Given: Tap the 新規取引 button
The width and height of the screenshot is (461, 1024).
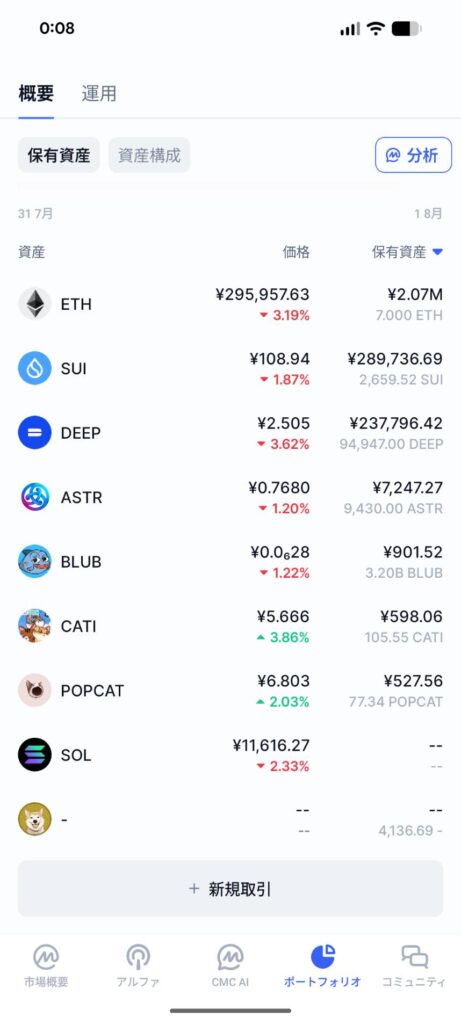Looking at the screenshot, I should (230, 888).
